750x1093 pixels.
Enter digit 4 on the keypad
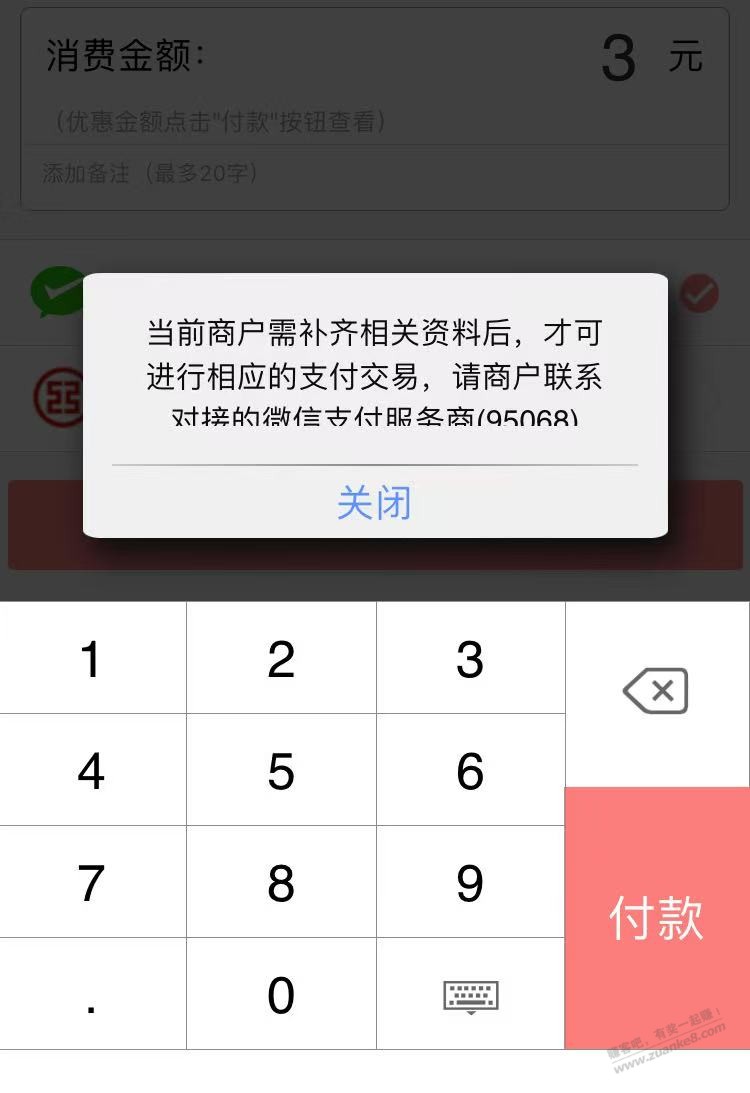(x=92, y=771)
